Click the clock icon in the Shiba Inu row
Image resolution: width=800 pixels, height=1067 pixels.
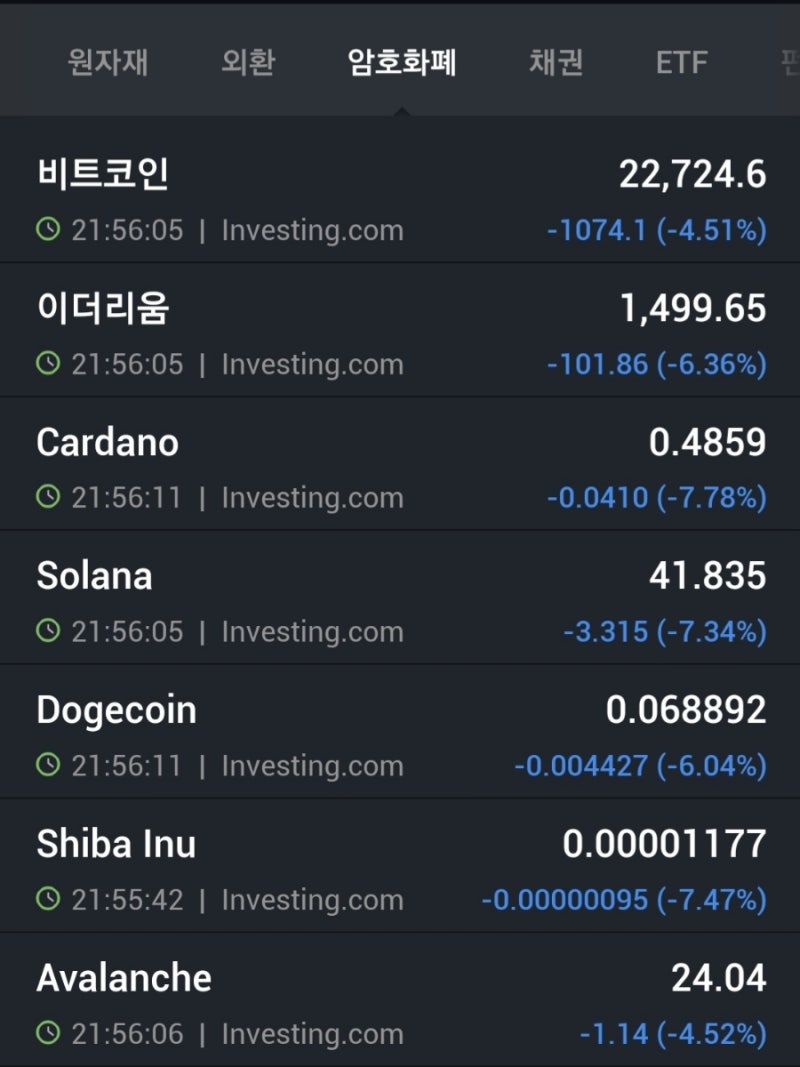47,900
